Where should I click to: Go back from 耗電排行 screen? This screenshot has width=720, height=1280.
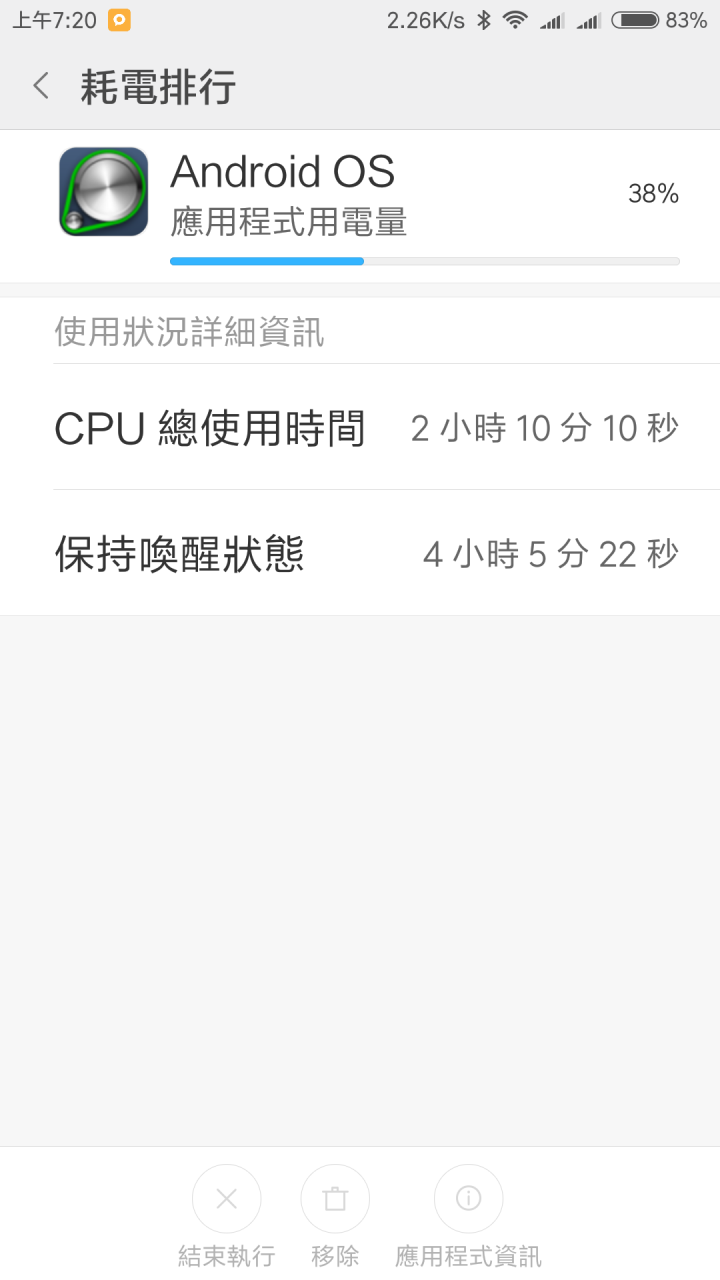(x=41, y=87)
